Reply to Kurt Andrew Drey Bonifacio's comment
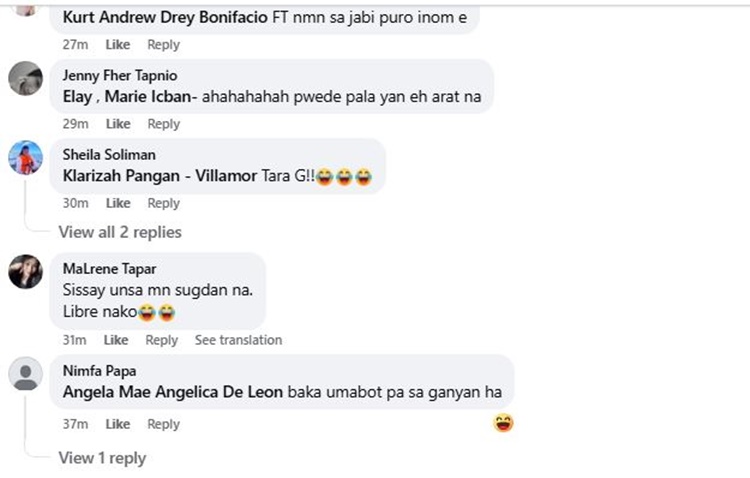Image resolution: width=750 pixels, height=478 pixels. (x=163, y=45)
